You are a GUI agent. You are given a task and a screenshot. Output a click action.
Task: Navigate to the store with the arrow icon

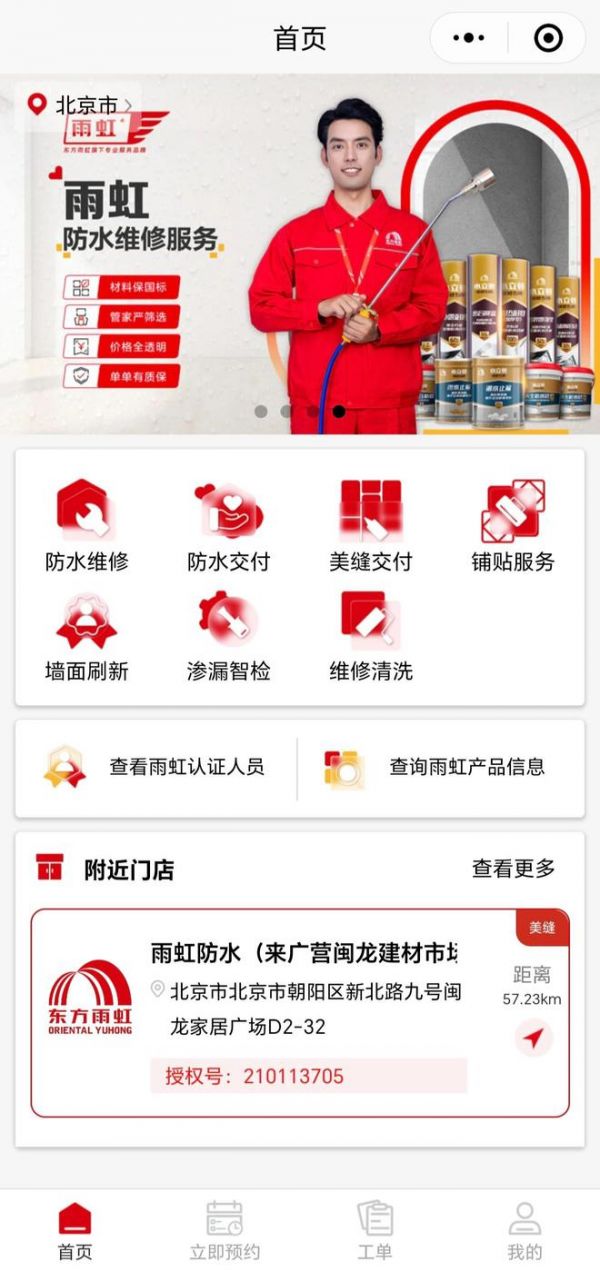coord(534,1039)
